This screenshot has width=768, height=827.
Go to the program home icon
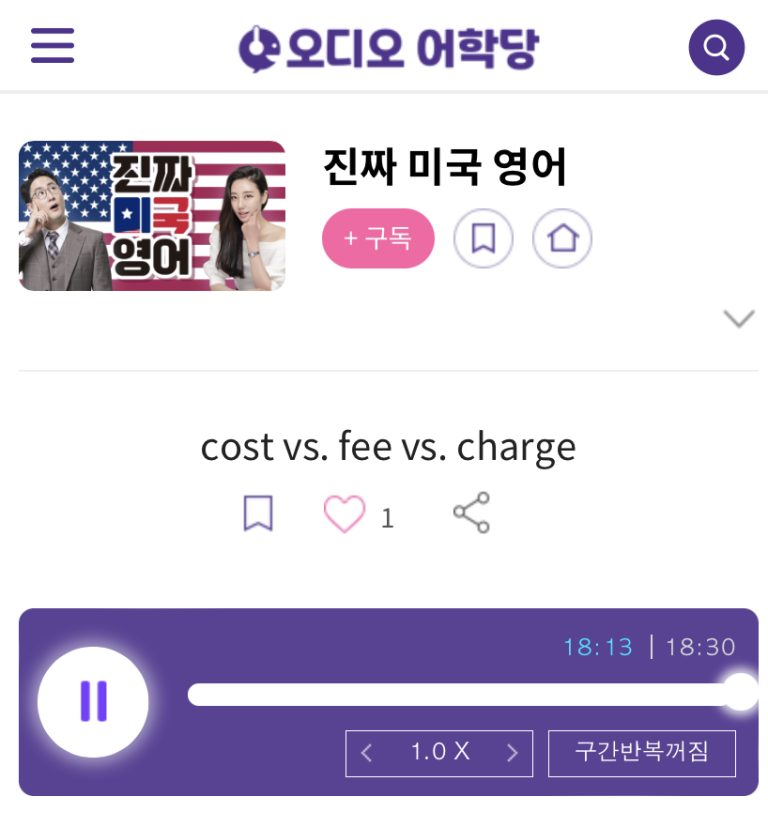point(562,238)
